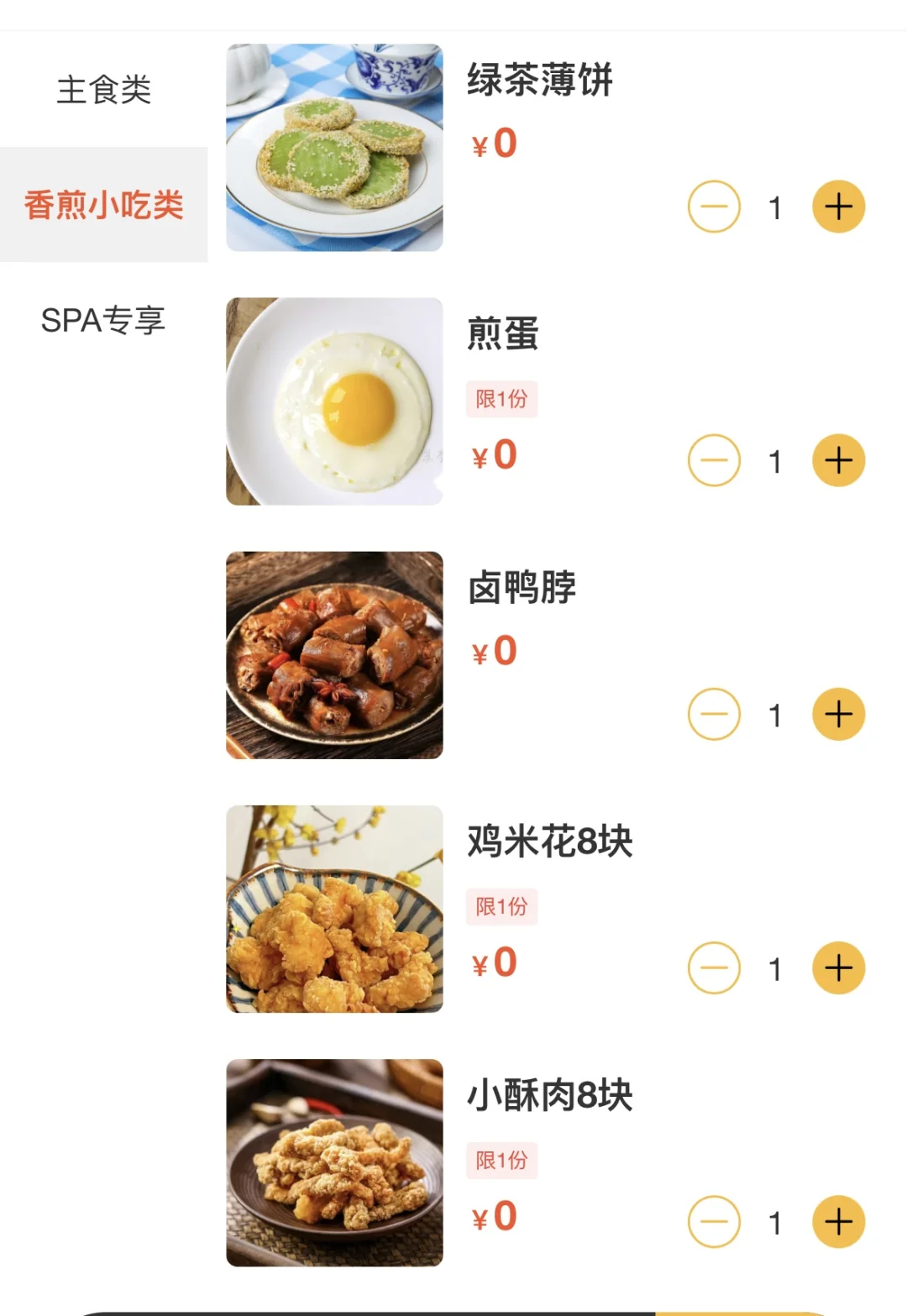Select the 主食类 category
Image resolution: width=907 pixels, height=1316 pixels.
[x=104, y=88]
